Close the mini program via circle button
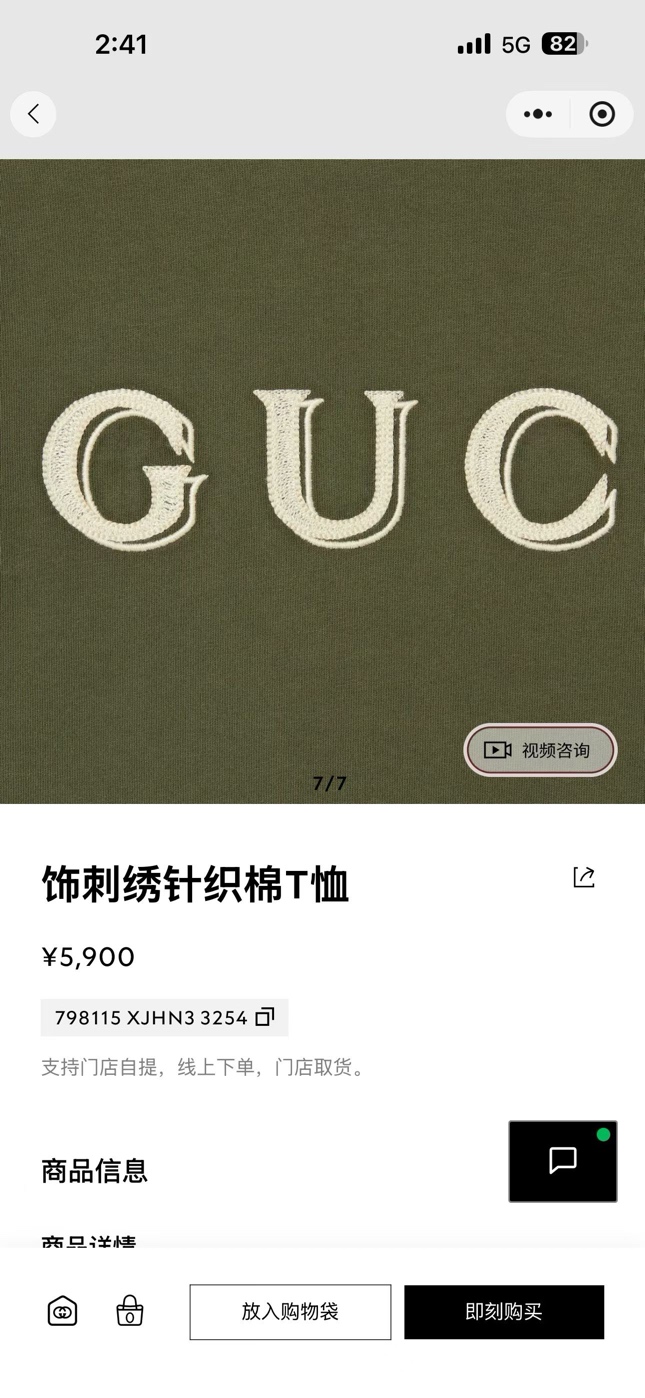This screenshot has width=645, height=1398. pos(602,114)
